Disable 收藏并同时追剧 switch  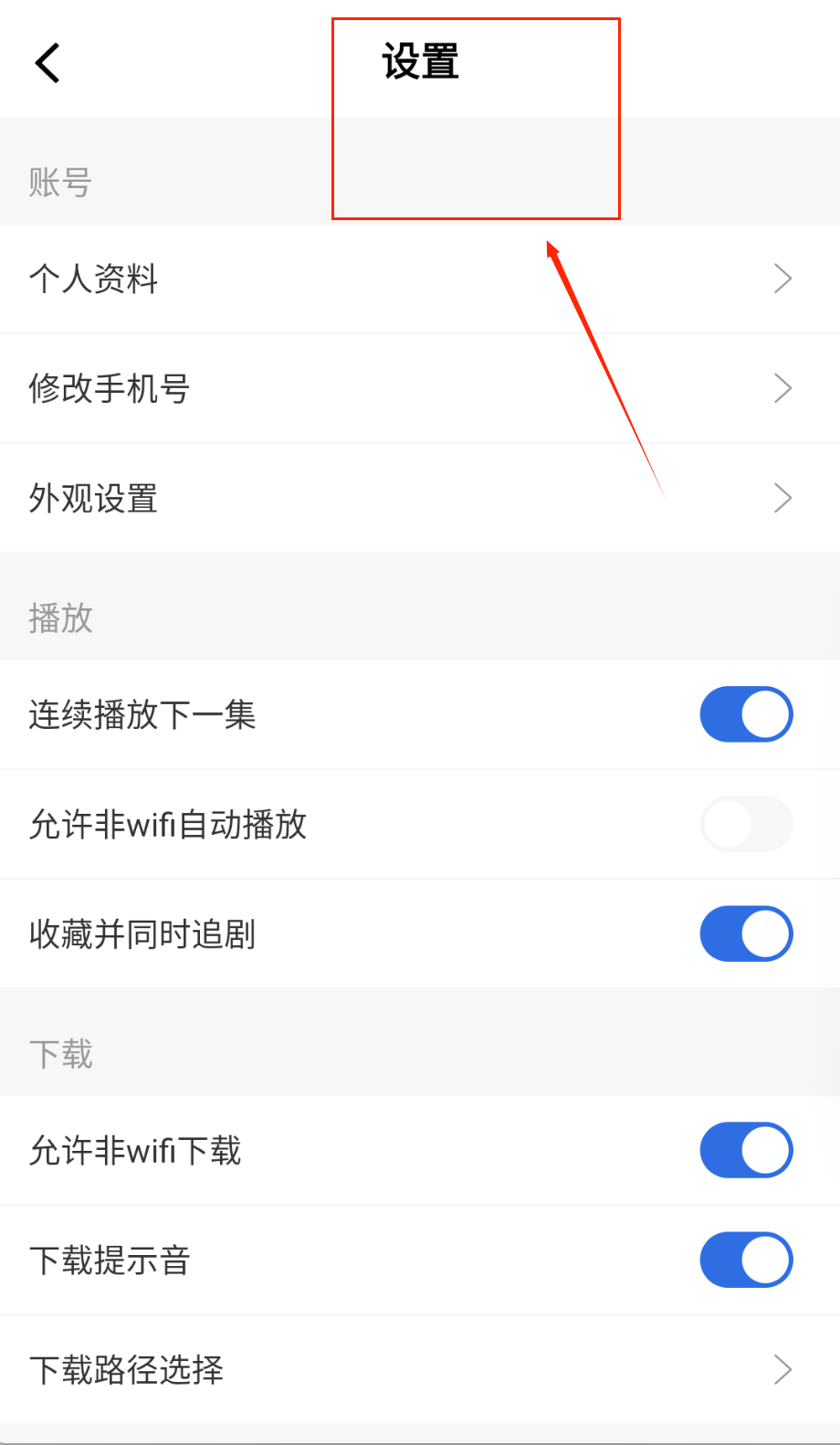746,933
